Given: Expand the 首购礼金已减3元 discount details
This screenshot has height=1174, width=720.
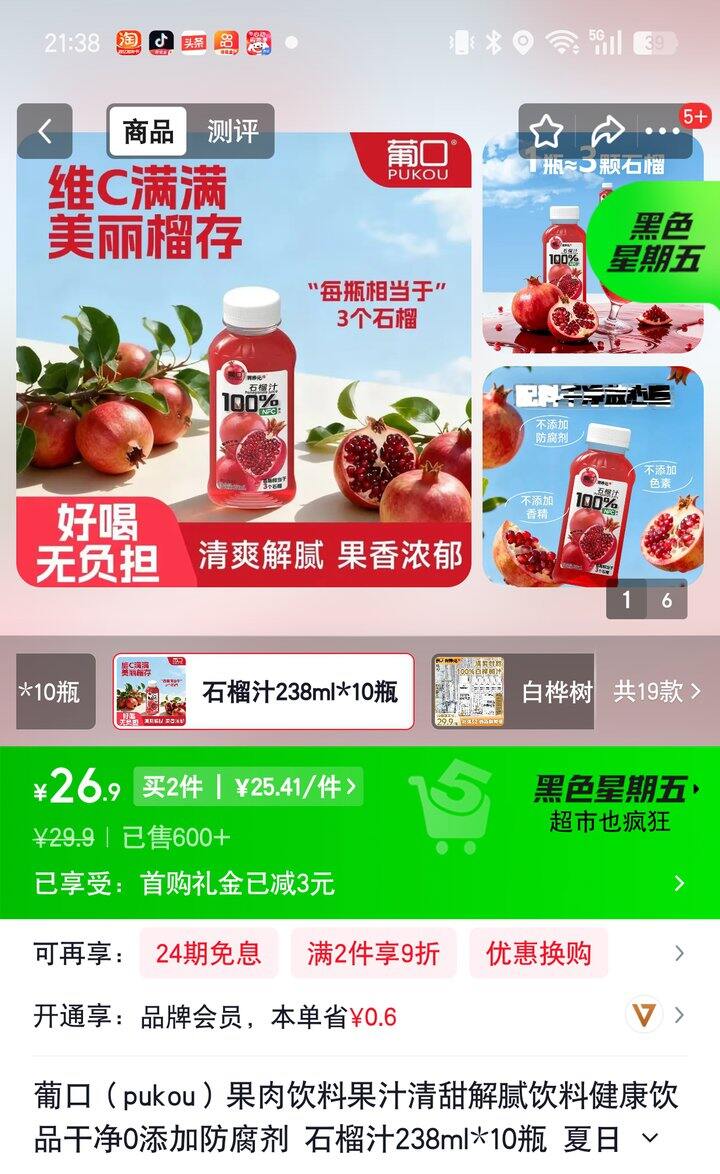Looking at the screenshot, I should click(360, 883).
